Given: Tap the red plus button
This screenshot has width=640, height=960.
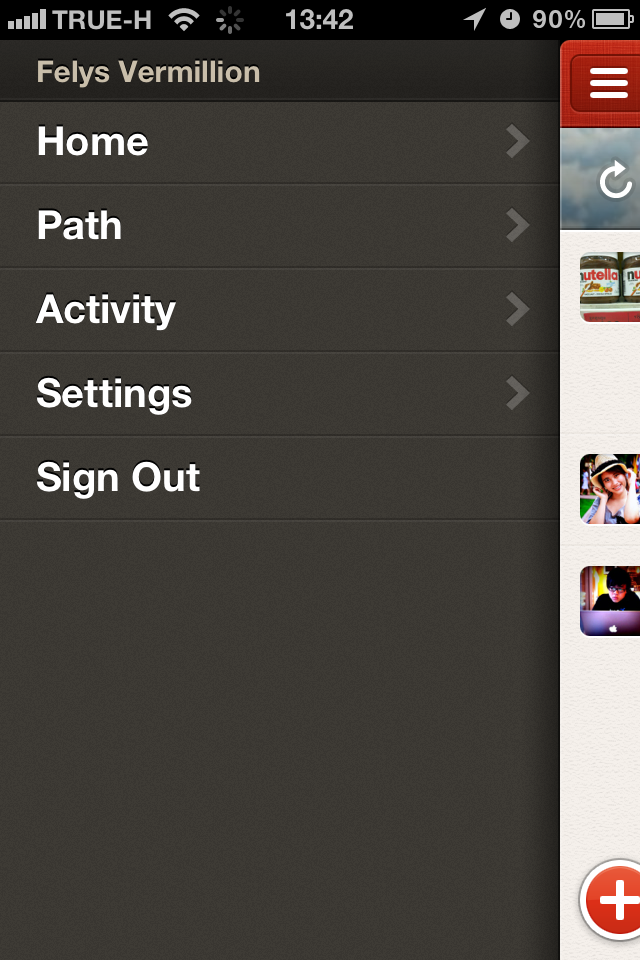Looking at the screenshot, I should [615, 900].
